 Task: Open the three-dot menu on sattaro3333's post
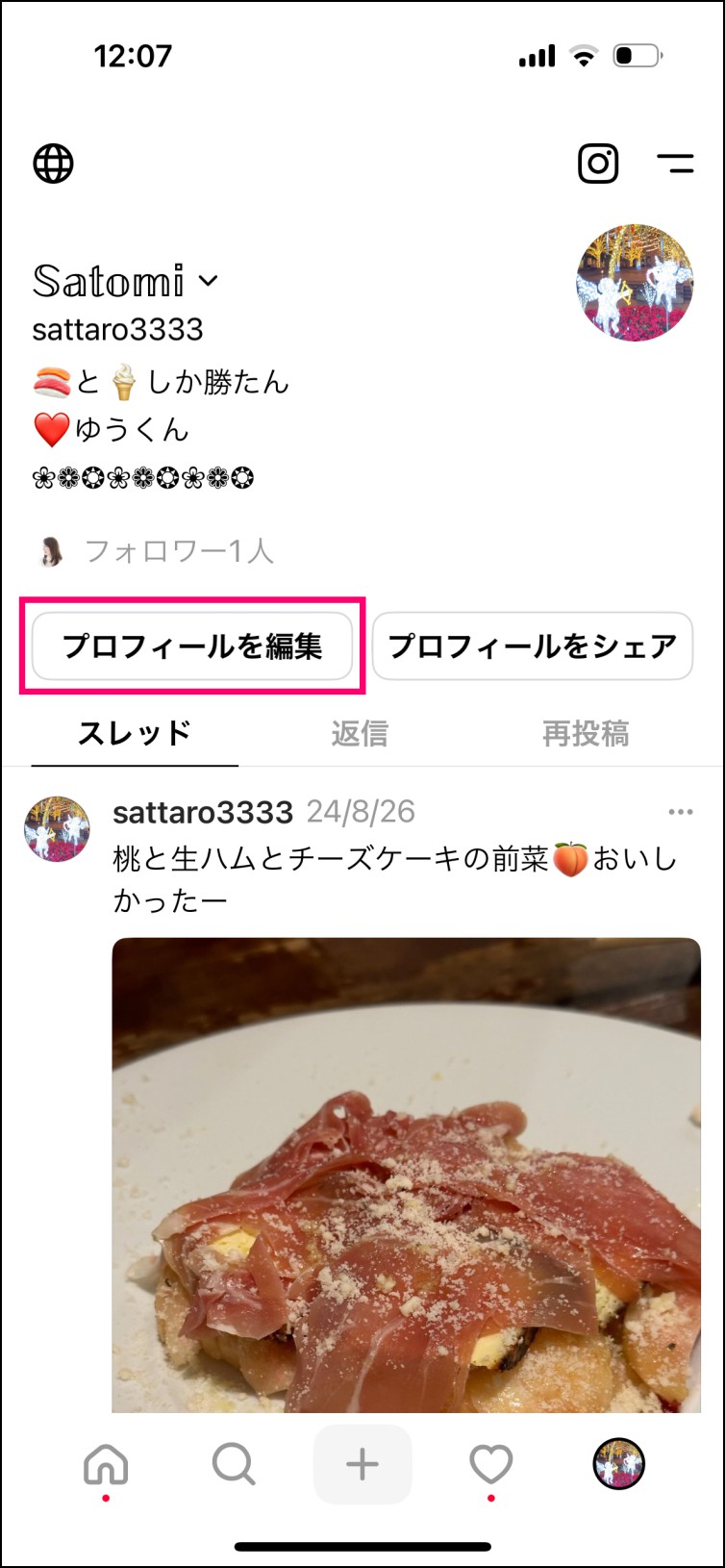click(681, 812)
